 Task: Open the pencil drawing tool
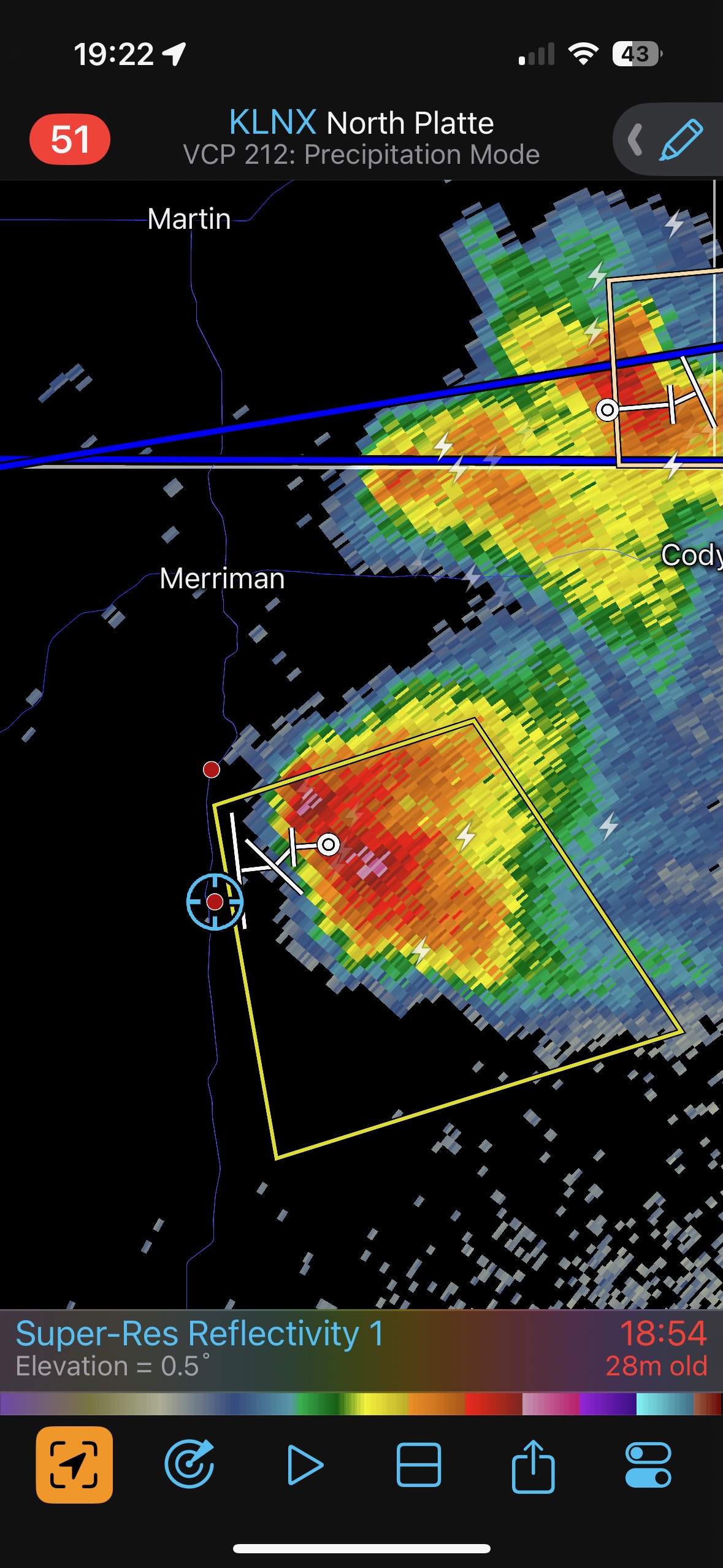tap(681, 140)
